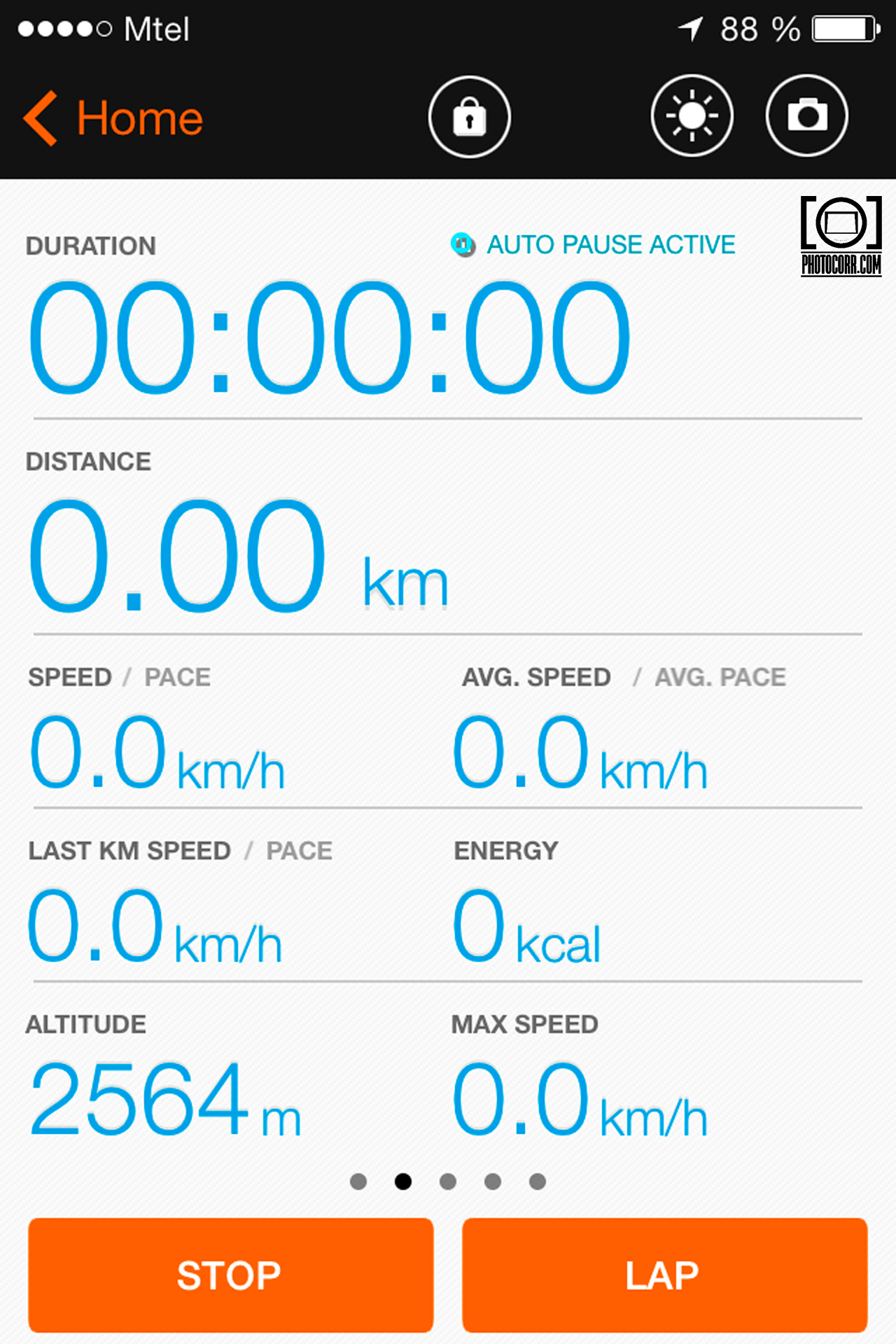Open the camera to take a photo

coord(807,116)
